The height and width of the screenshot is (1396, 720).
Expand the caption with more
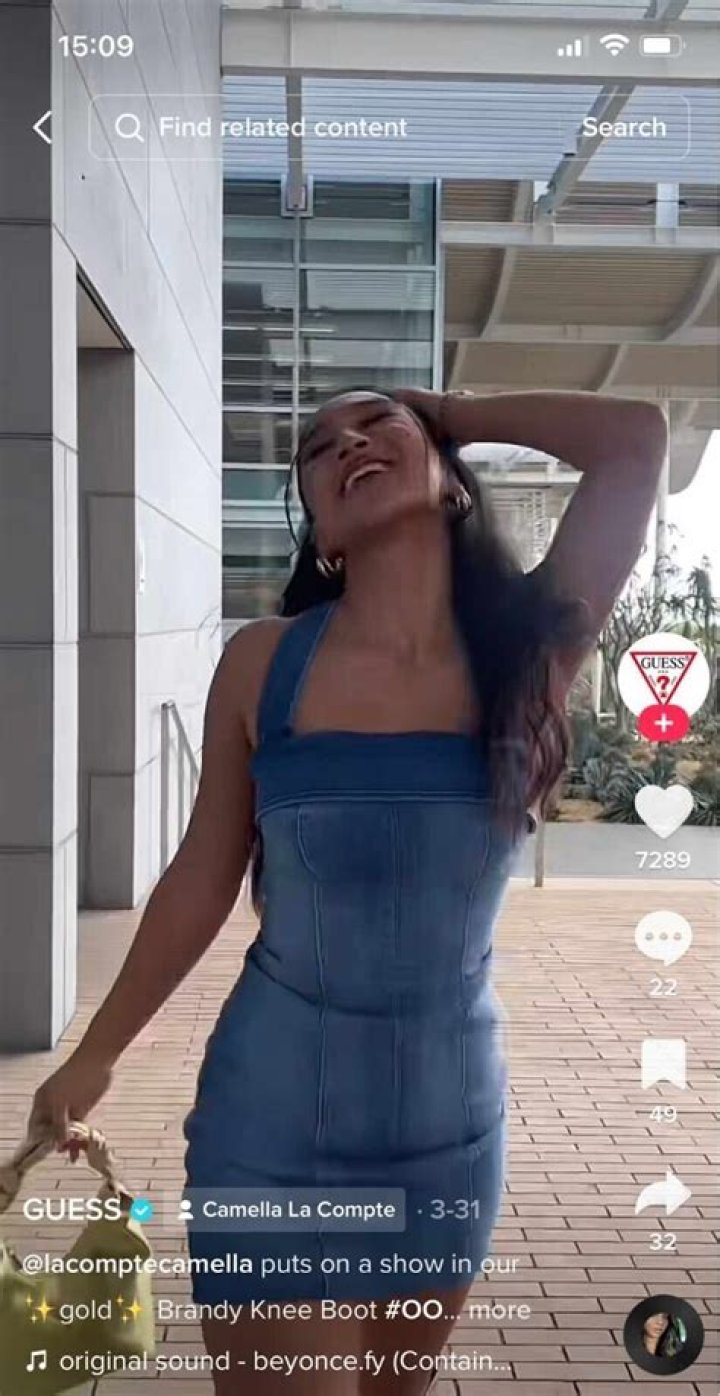coord(499,1310)
